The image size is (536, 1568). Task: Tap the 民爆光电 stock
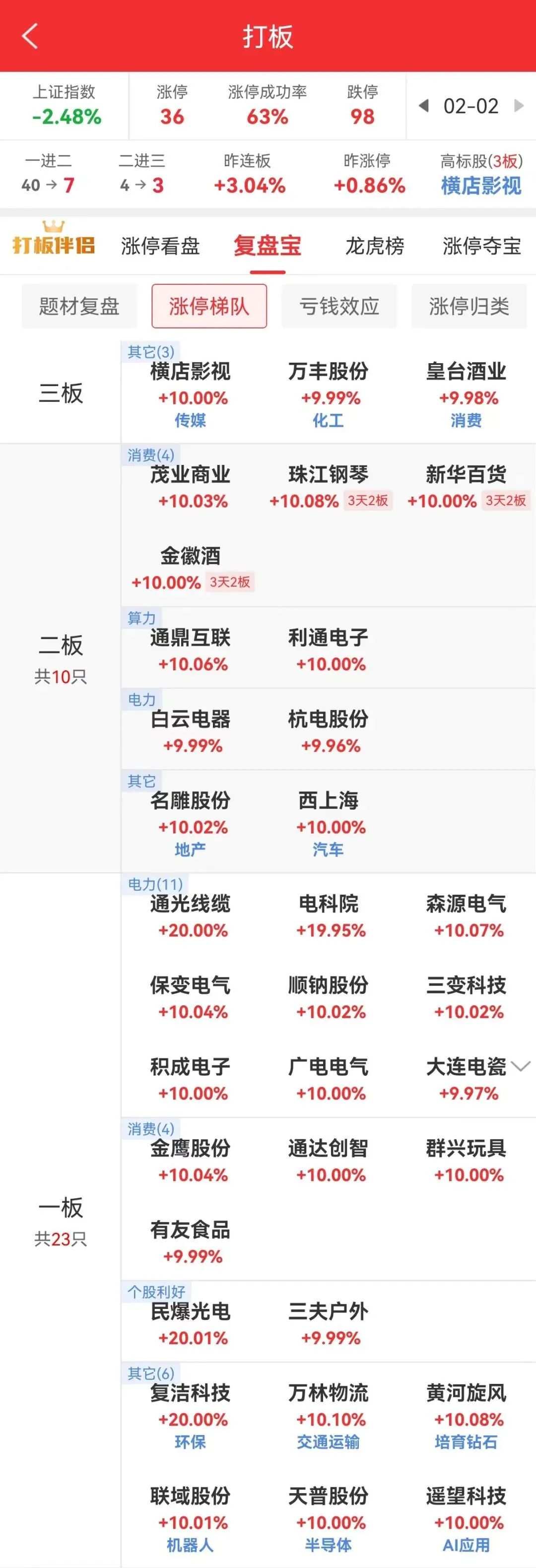(x=191, y=1312)
